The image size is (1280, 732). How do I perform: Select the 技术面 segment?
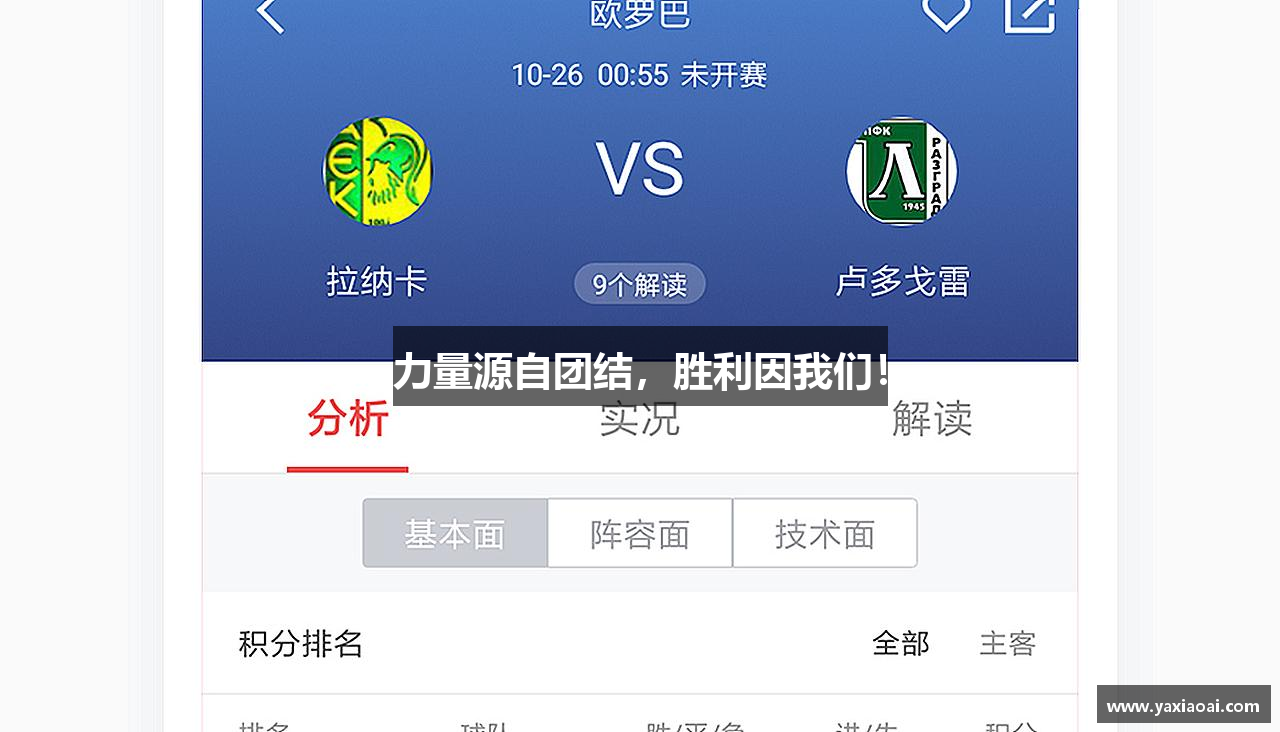(x=825, y=534)
